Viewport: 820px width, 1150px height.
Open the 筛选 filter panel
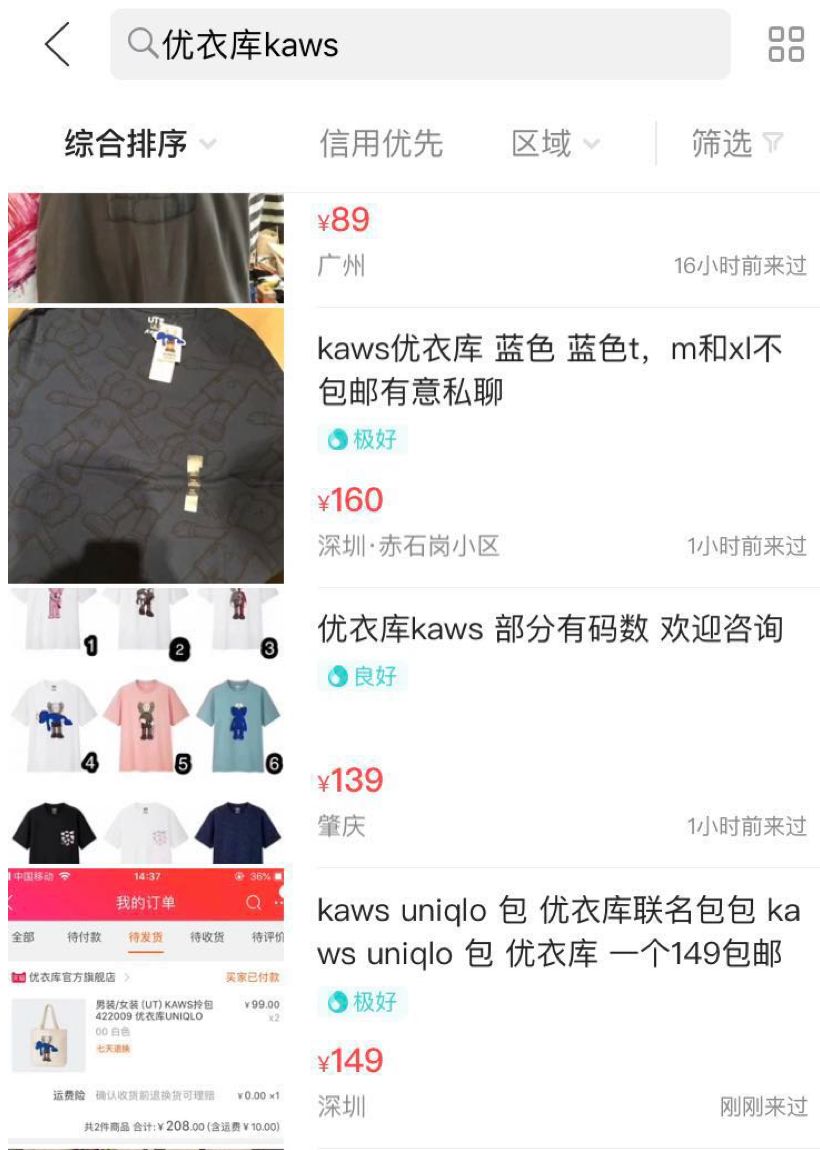tap(737, 144)
